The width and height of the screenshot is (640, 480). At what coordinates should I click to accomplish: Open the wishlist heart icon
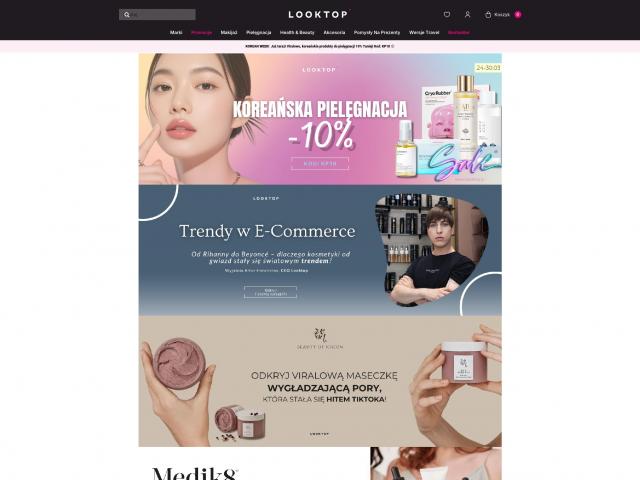(447, 15)
